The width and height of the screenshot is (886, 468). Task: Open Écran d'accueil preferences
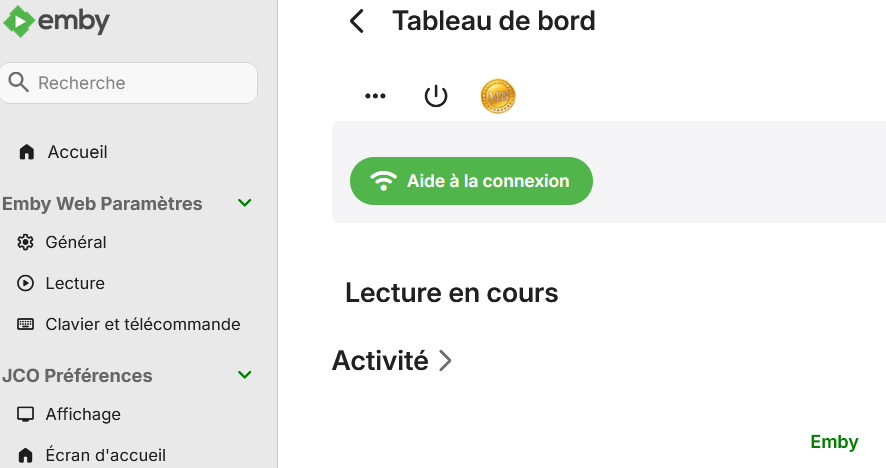click(x=105, y=455)
